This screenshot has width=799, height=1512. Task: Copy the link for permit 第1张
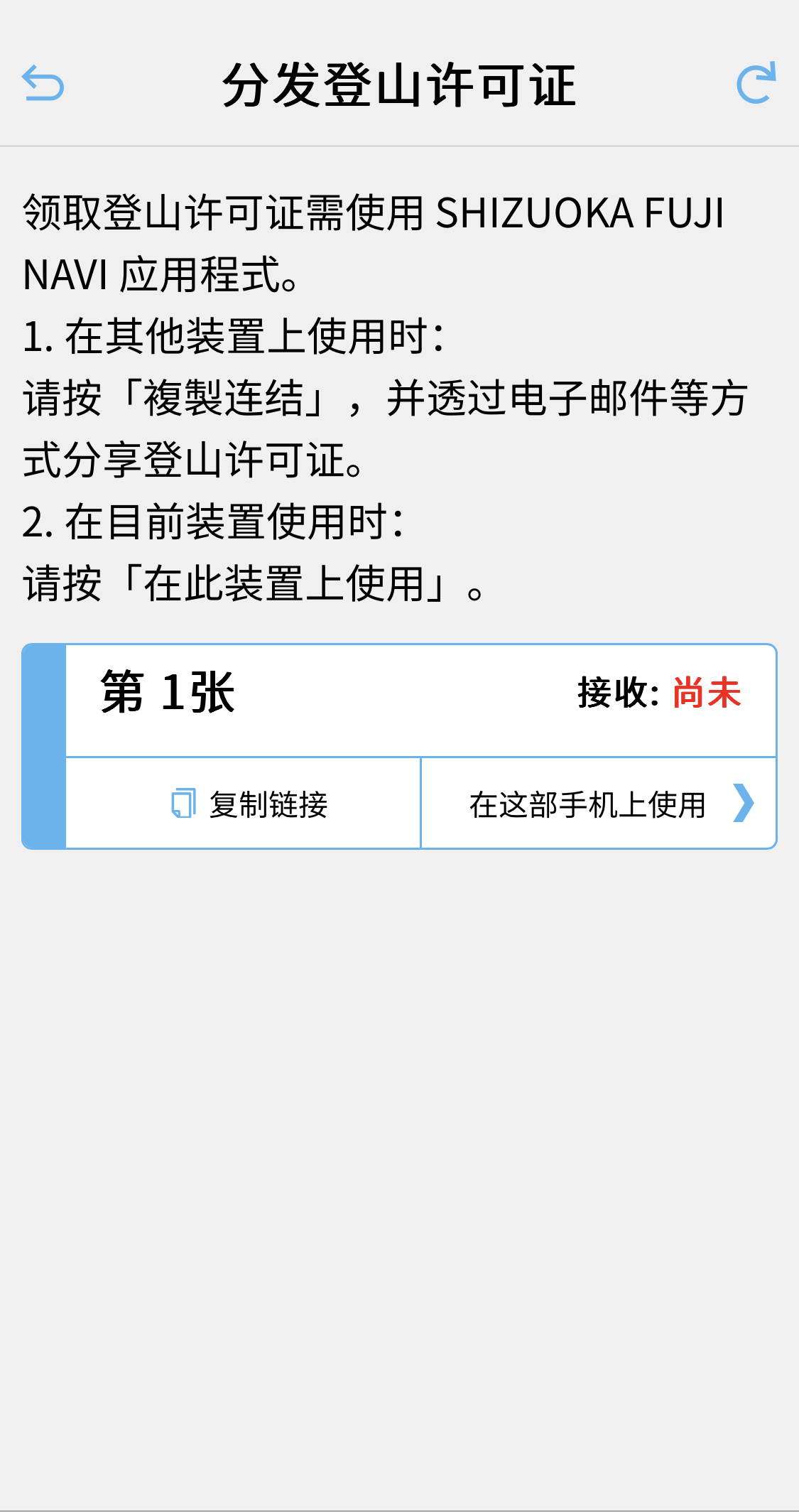coord(244,804)
